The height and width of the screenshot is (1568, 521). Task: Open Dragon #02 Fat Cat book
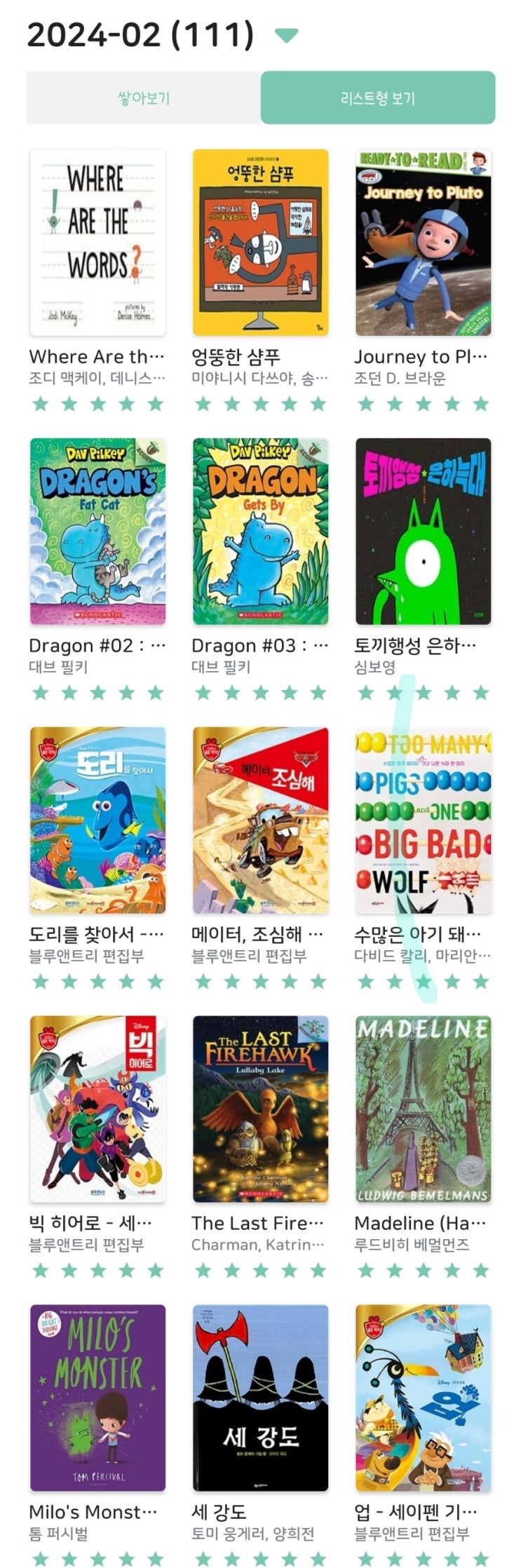tap(97, 532)
